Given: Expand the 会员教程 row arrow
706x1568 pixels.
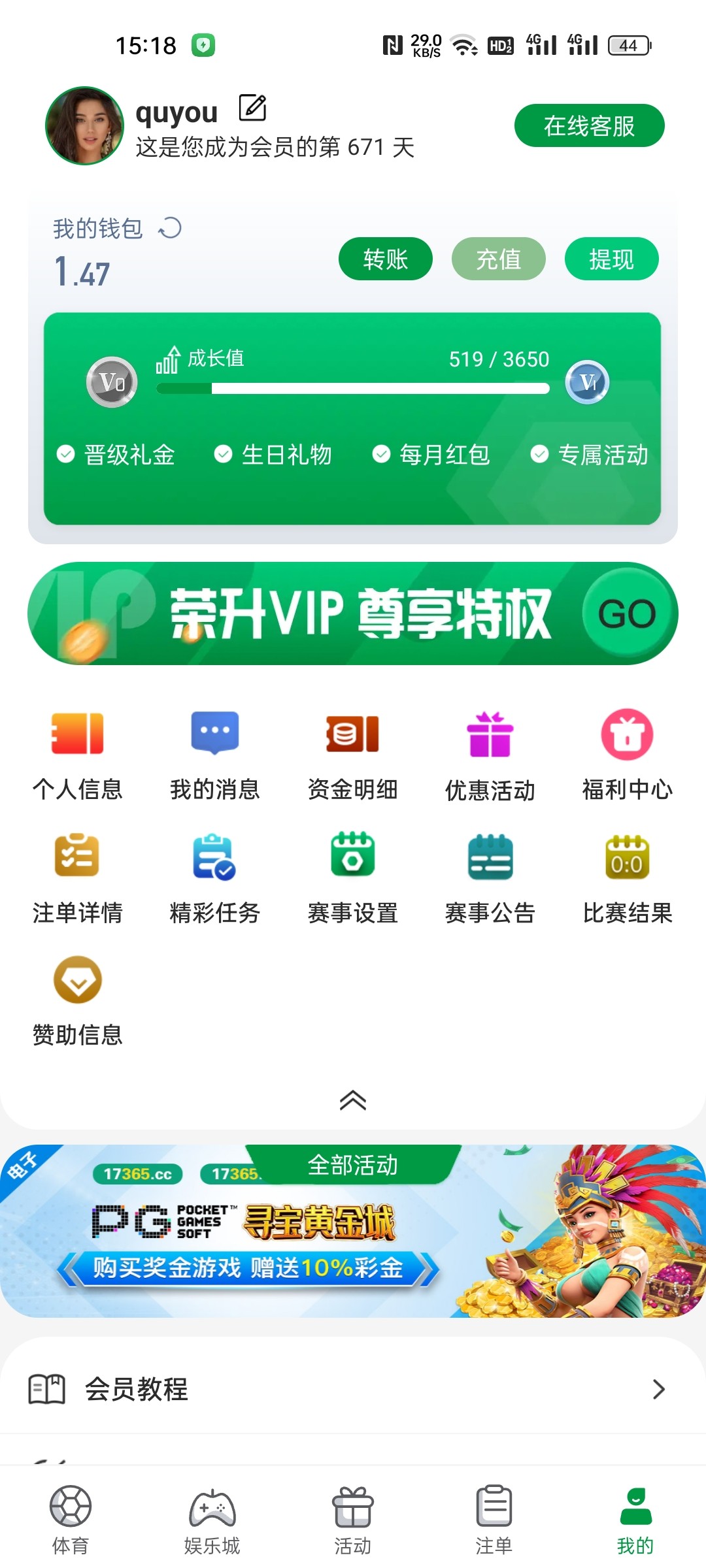Looking at the screenshot, I should (x=659, y=1390).
